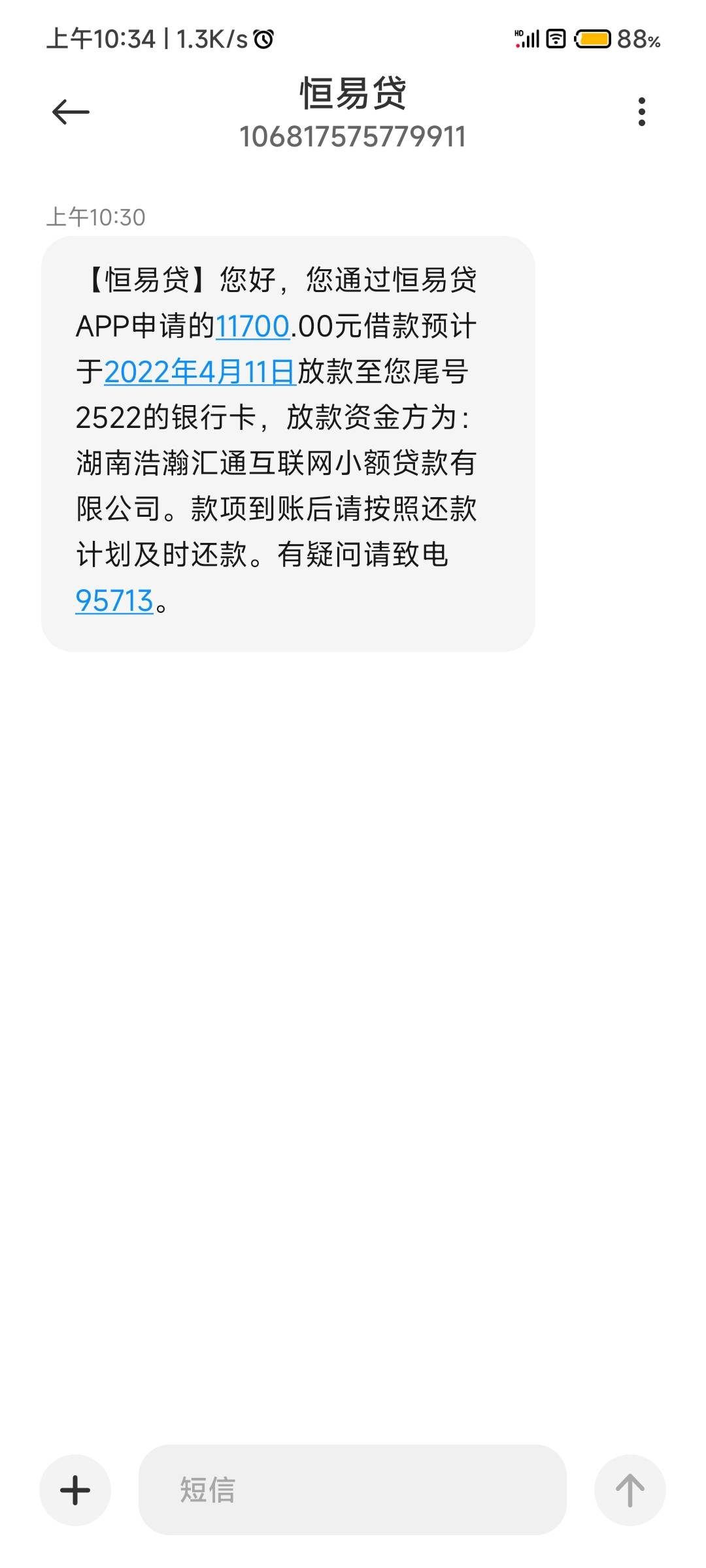Screen dimensions: 706x1568
Task: Tap the 11700 amount link
Action: click(252, 326)
